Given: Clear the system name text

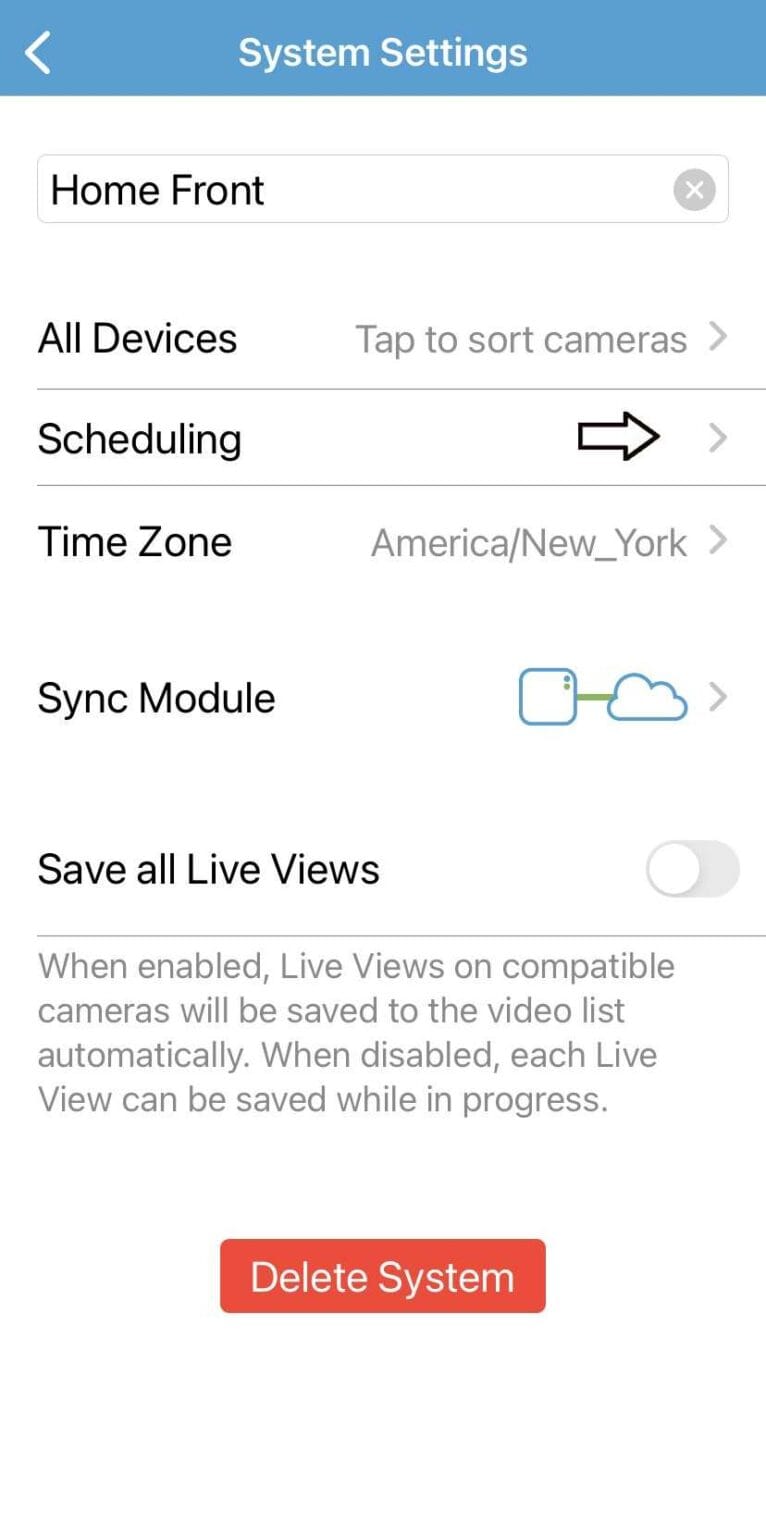Looking at the screenshot, I should pos(694,189).
